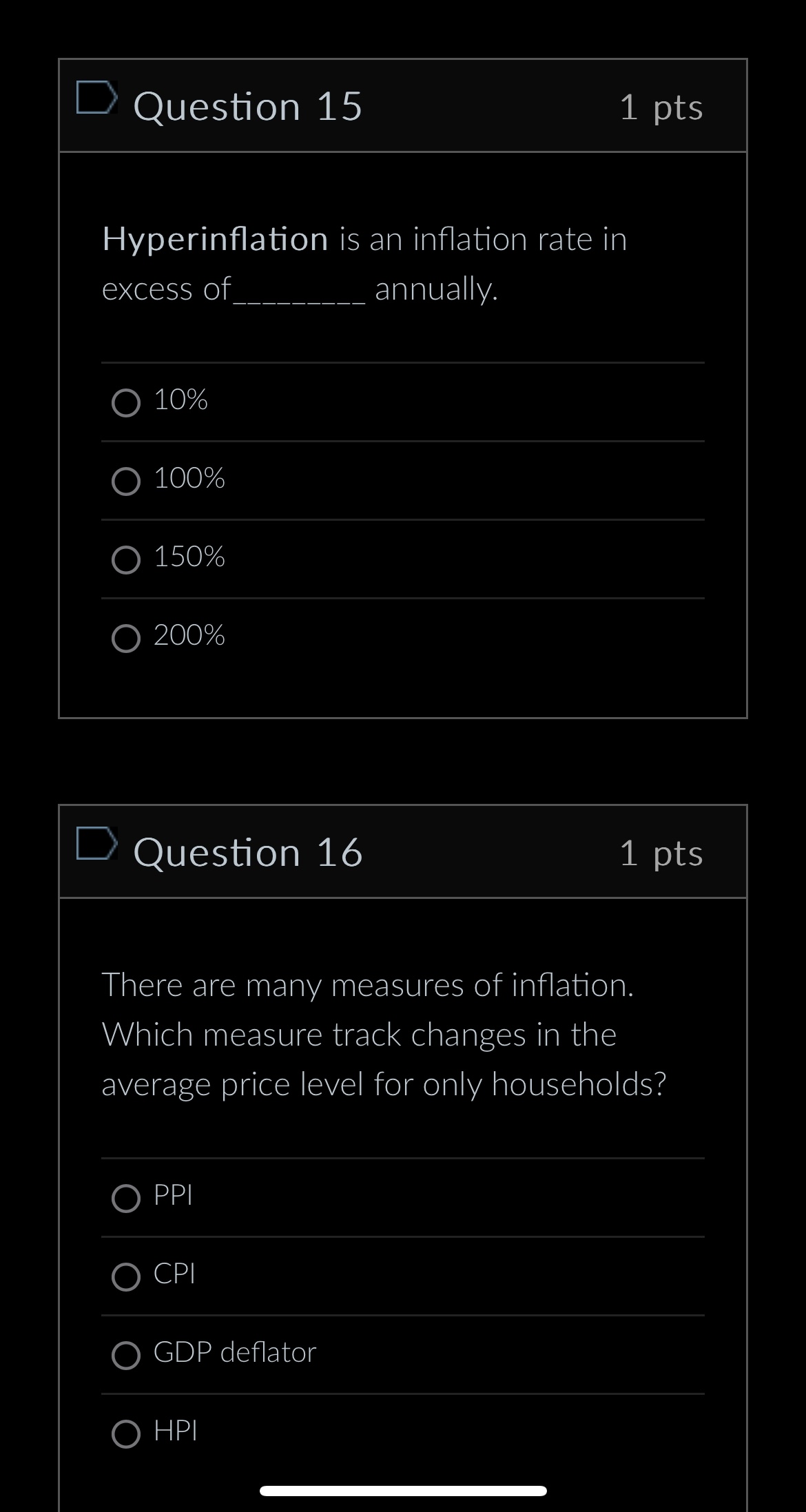Screen dimensions: 806x1512
Task: Click the Question 16 header
Action: tap(248, 852)
